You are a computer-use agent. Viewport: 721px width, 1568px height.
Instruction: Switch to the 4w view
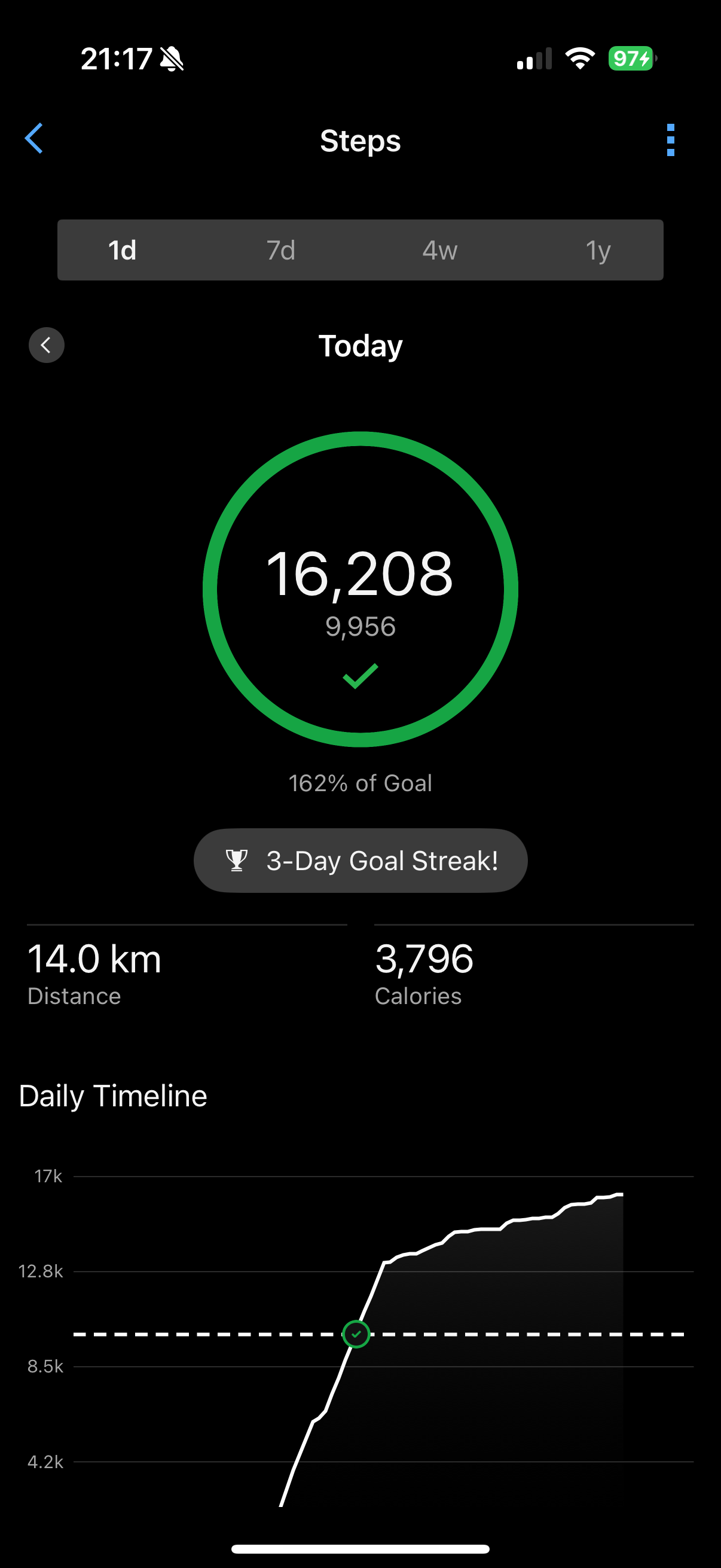440,250
